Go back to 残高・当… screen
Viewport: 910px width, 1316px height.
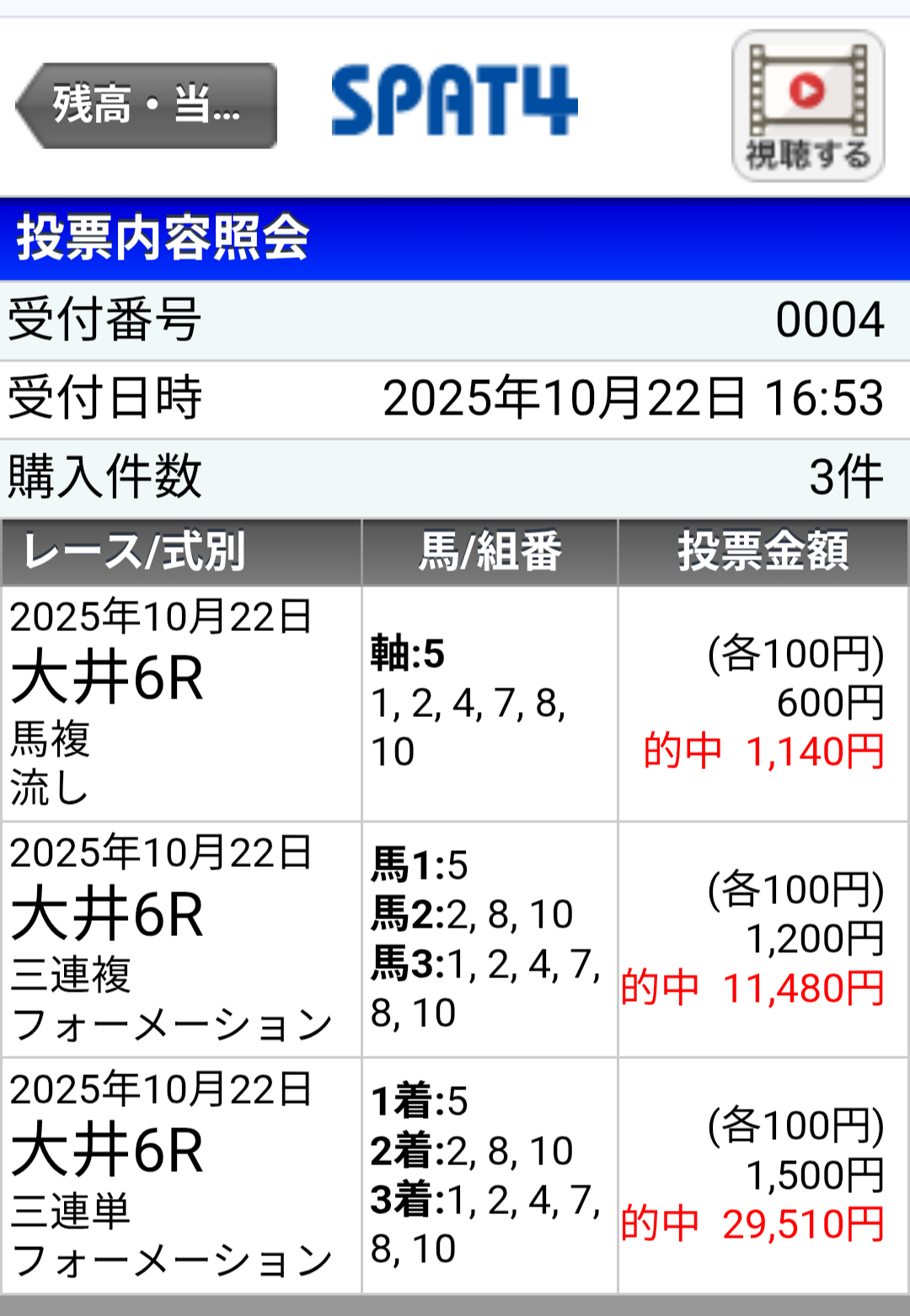coord(147,106)
